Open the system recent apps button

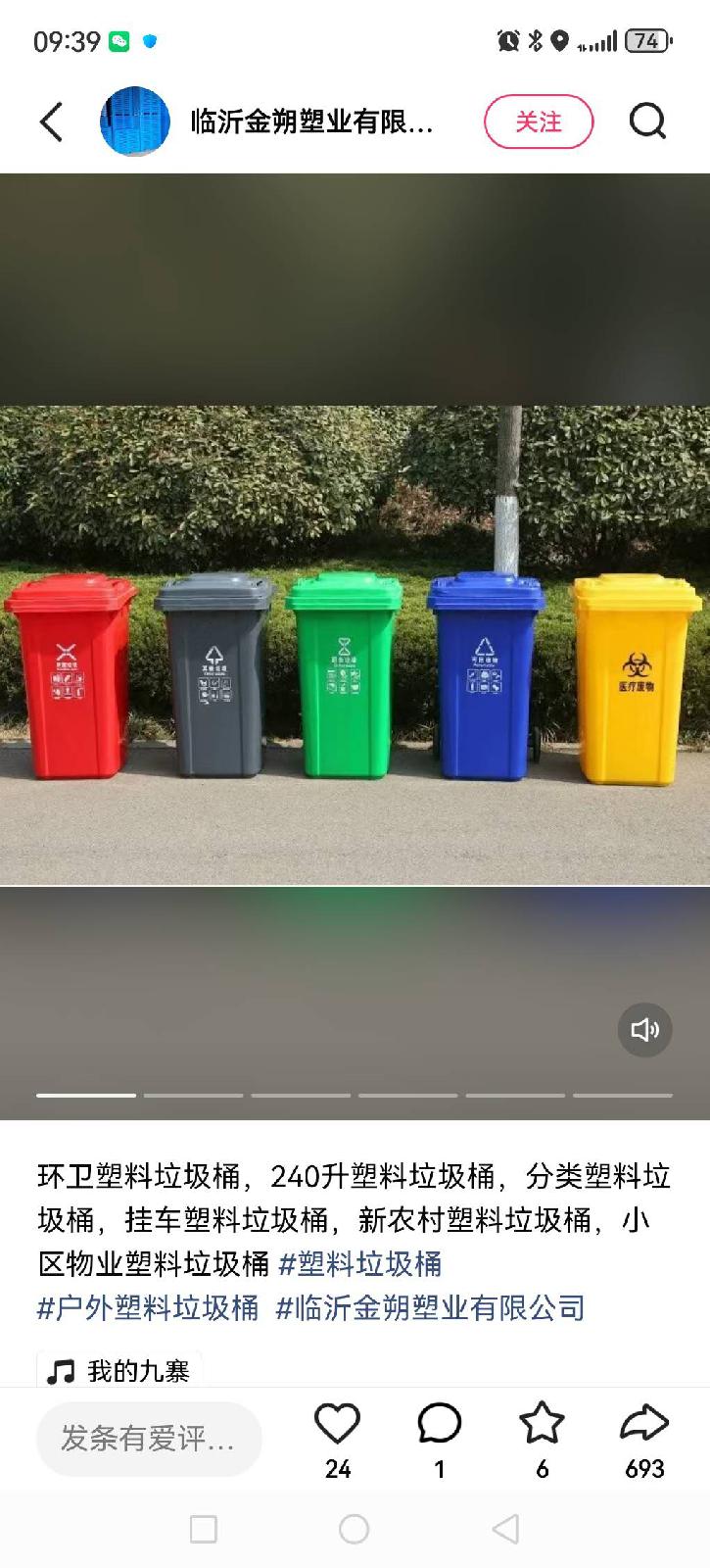click(203, 1529)
